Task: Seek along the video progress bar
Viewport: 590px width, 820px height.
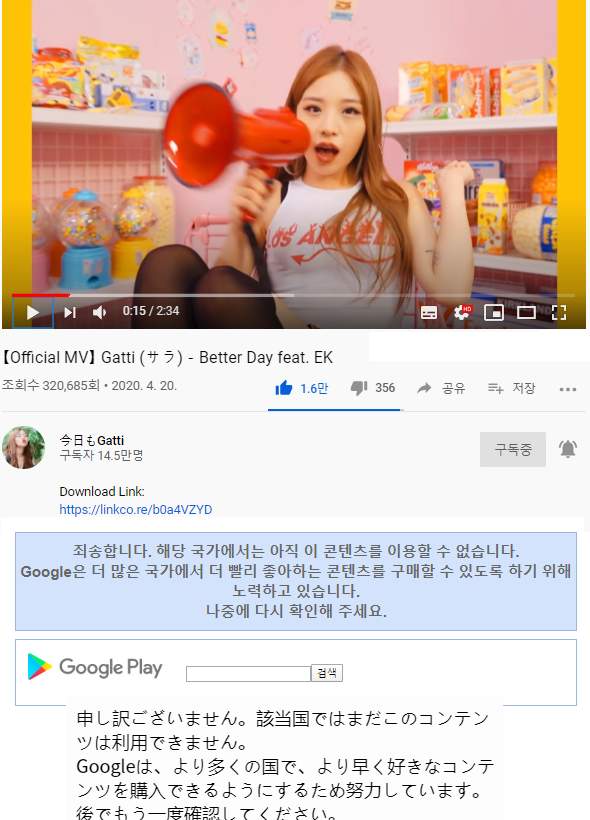Action: (293, 295)
